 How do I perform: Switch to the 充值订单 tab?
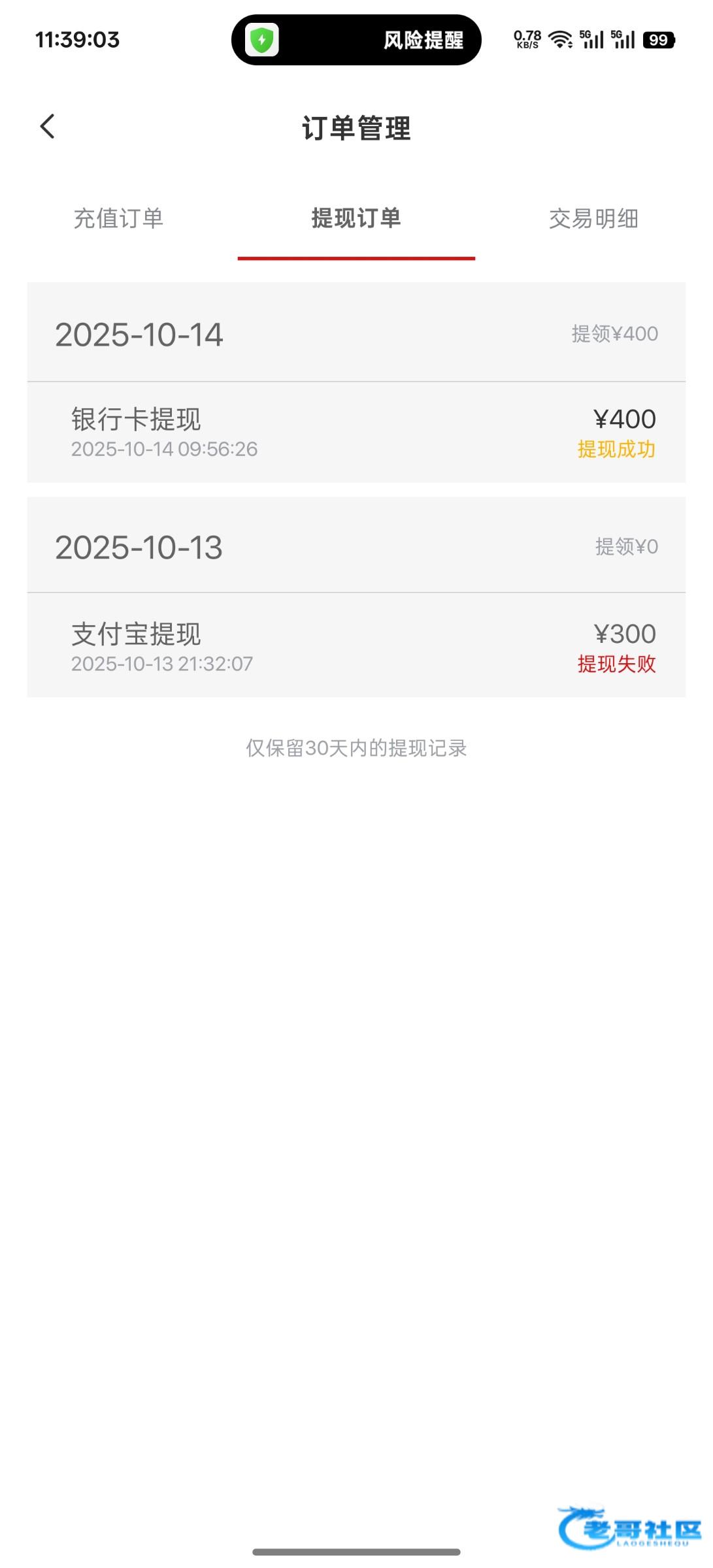(x=118, y=219)
